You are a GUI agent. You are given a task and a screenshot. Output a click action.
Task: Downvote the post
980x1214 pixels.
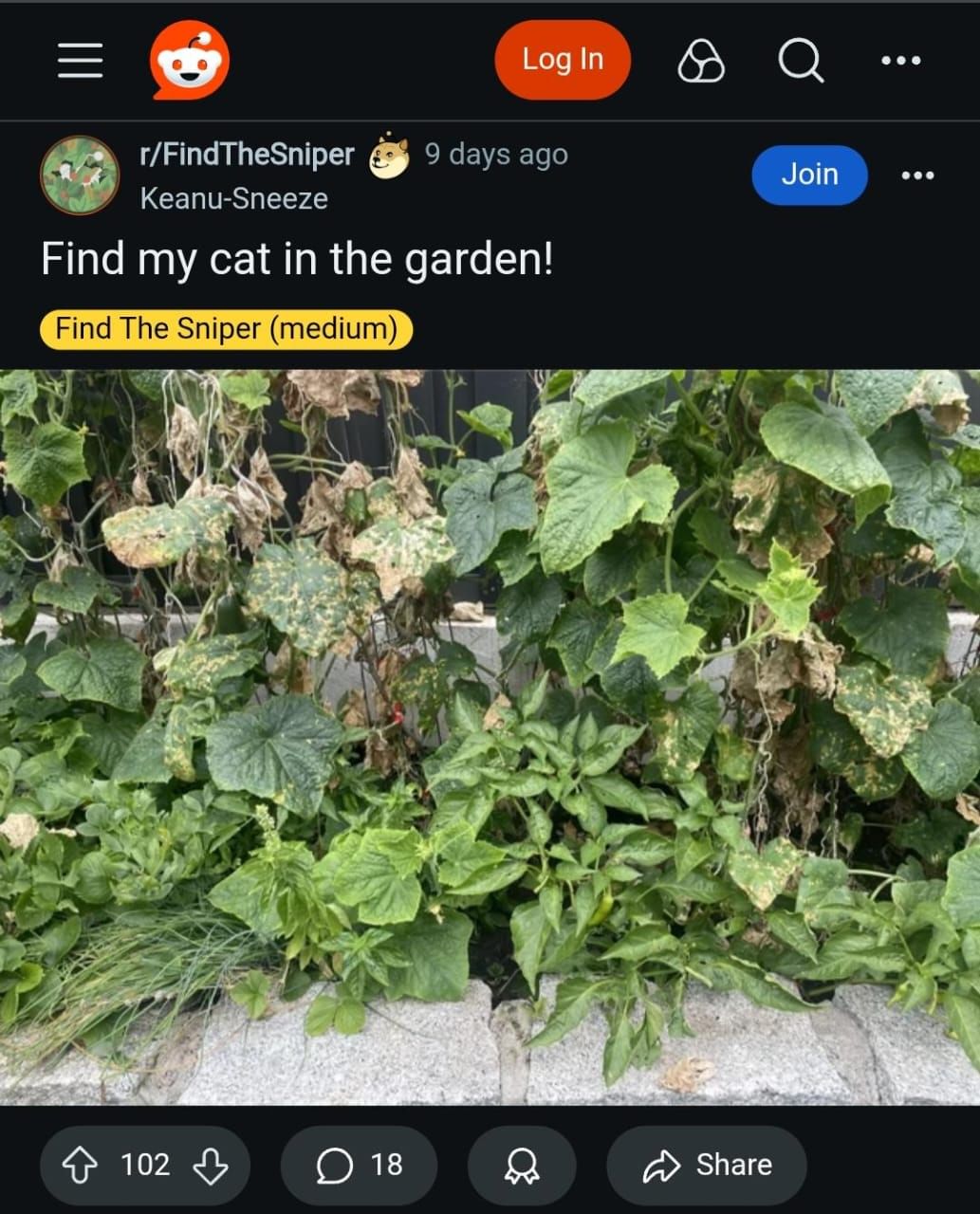(x=211, y=1165)
